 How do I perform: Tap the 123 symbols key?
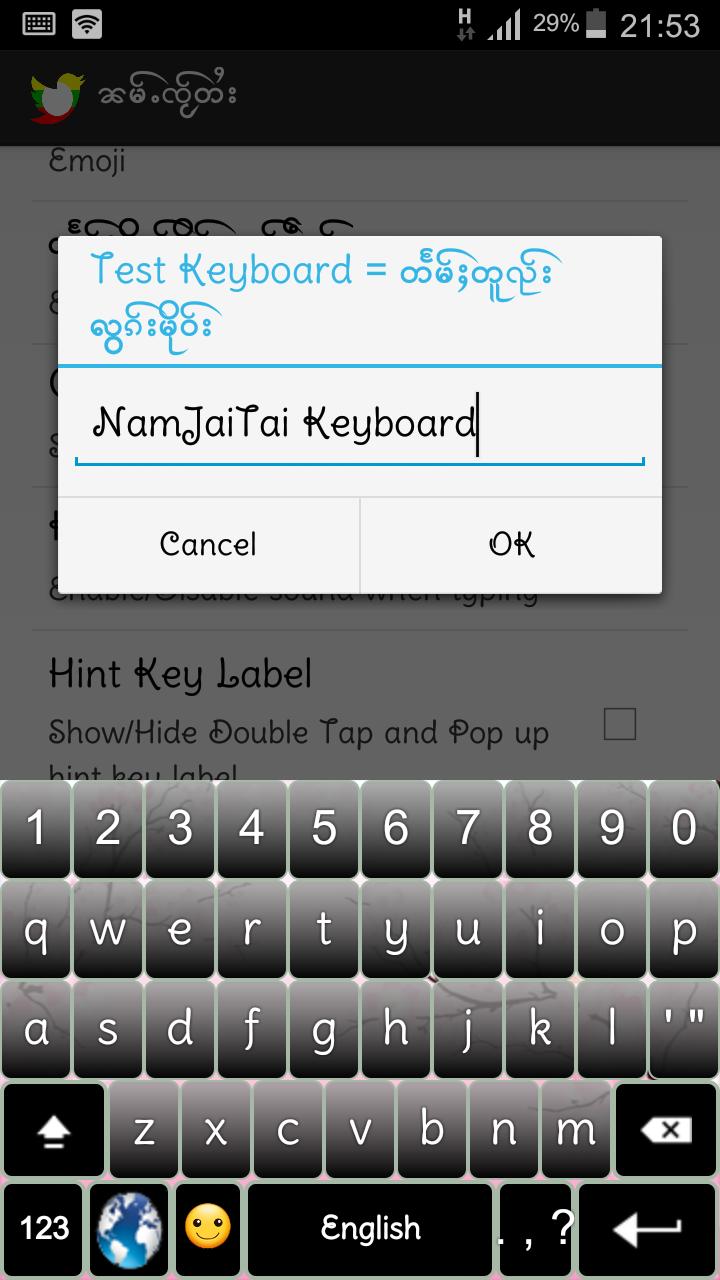pyautogui.click(x=44, y=1229)
